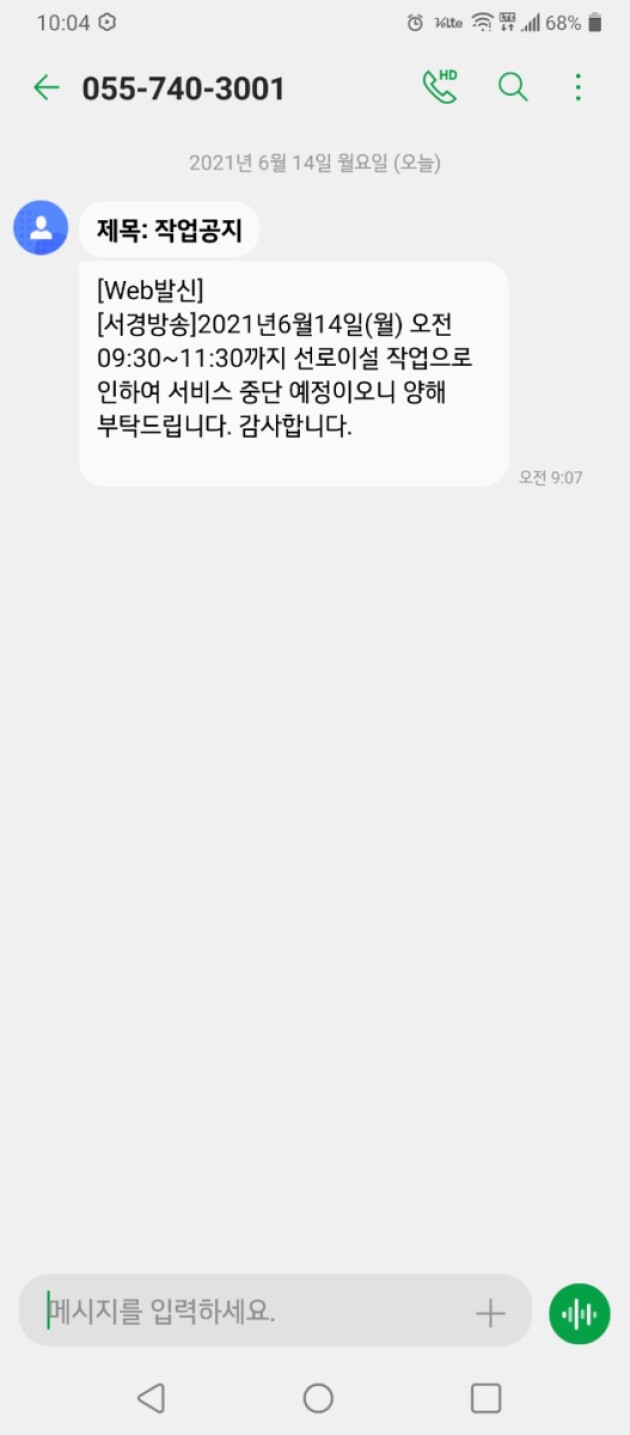This screenshot has width=630, height=1435.
Task: Tap the system home button
Action: [x=318, y=1398]
